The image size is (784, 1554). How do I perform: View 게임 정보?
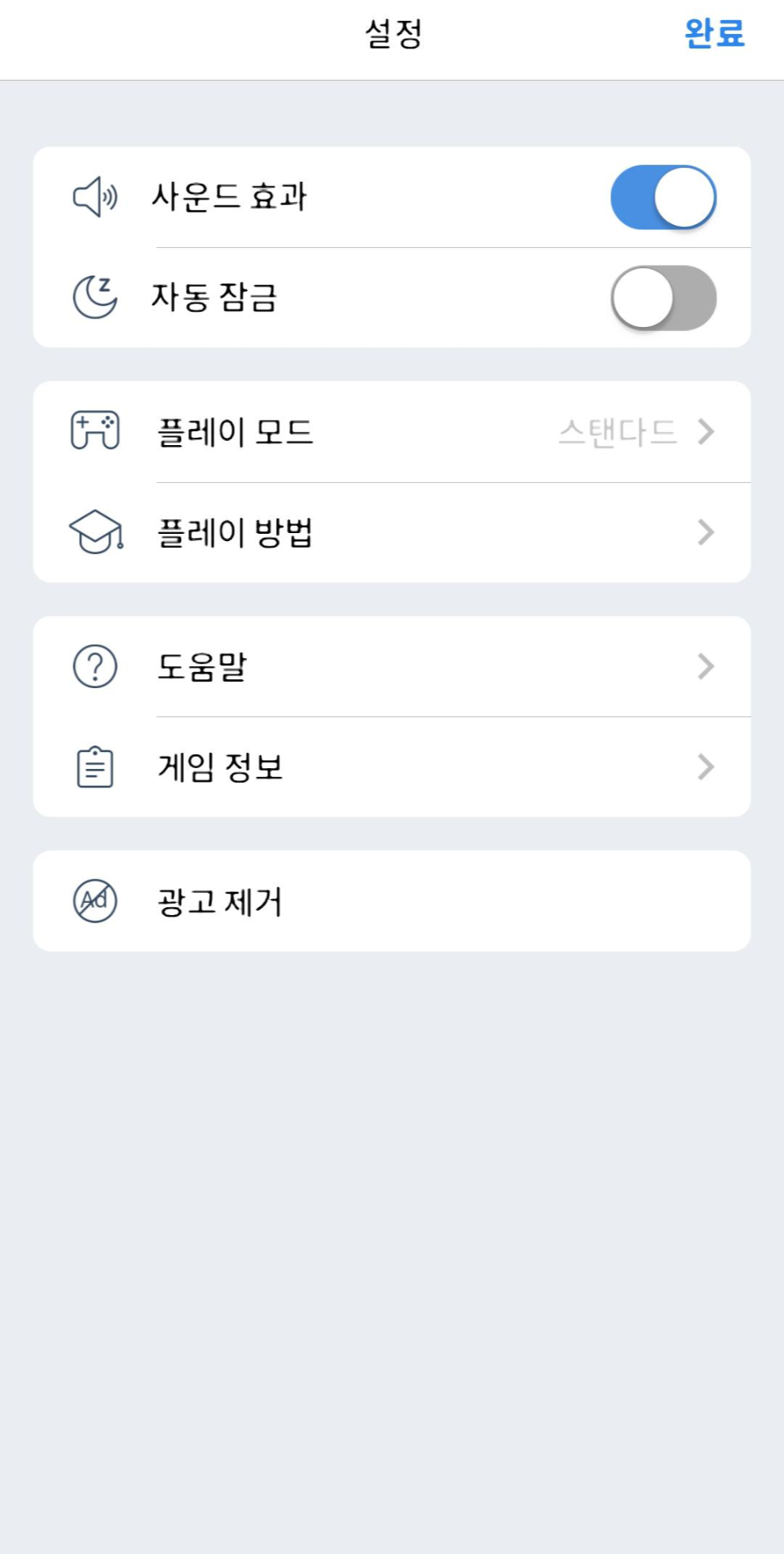[392, 767]
